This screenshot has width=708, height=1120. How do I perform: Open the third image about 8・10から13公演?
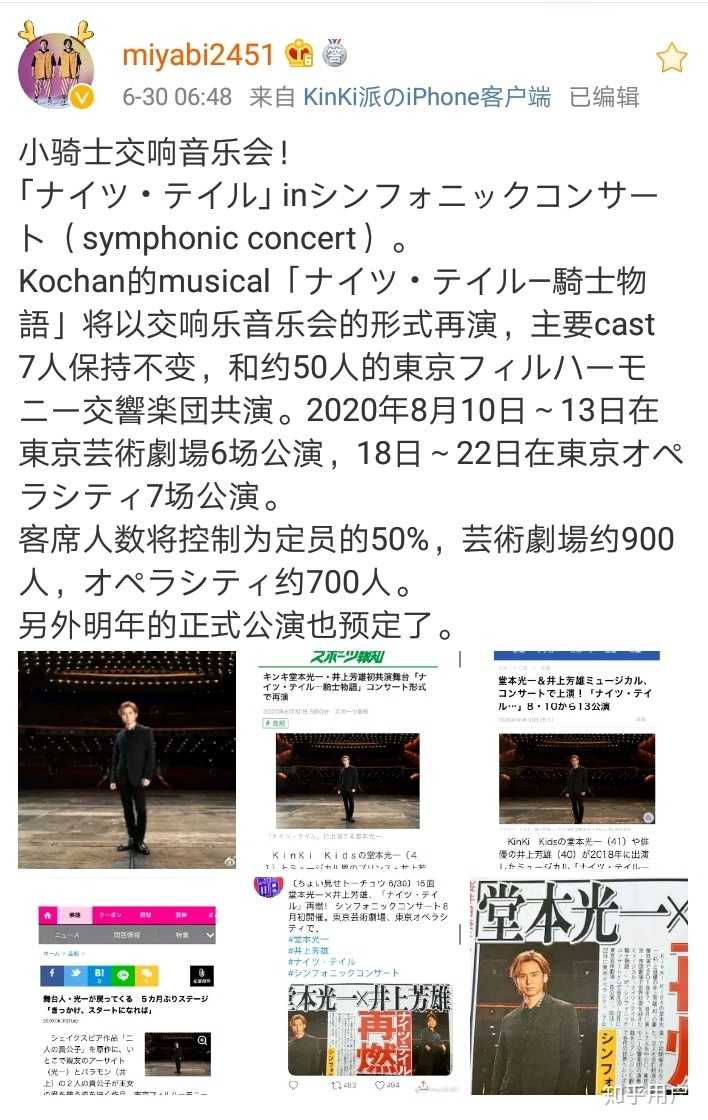tap(577, 759)
